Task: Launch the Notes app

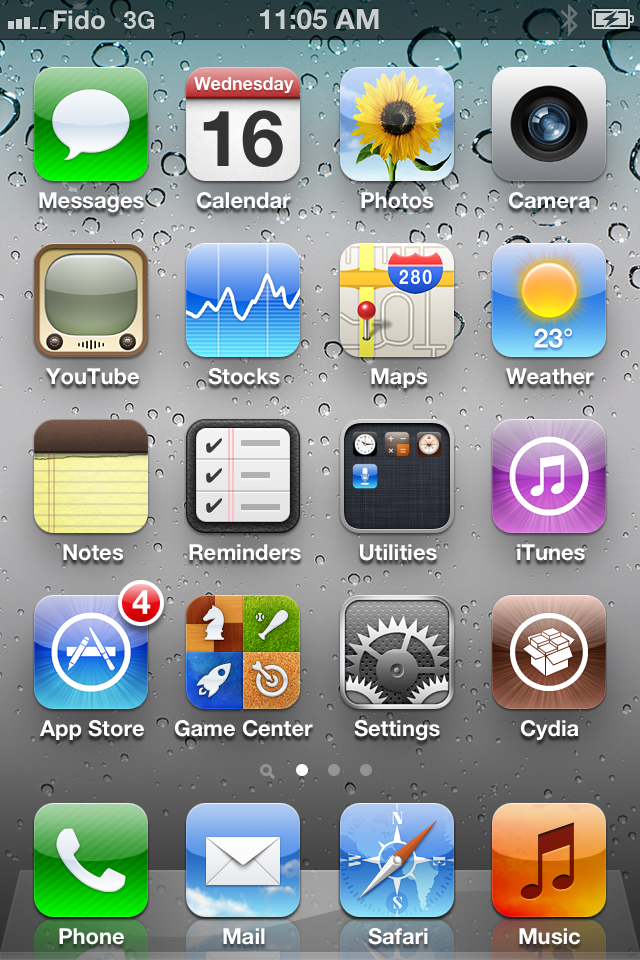Action: click(x=91, y=476)
